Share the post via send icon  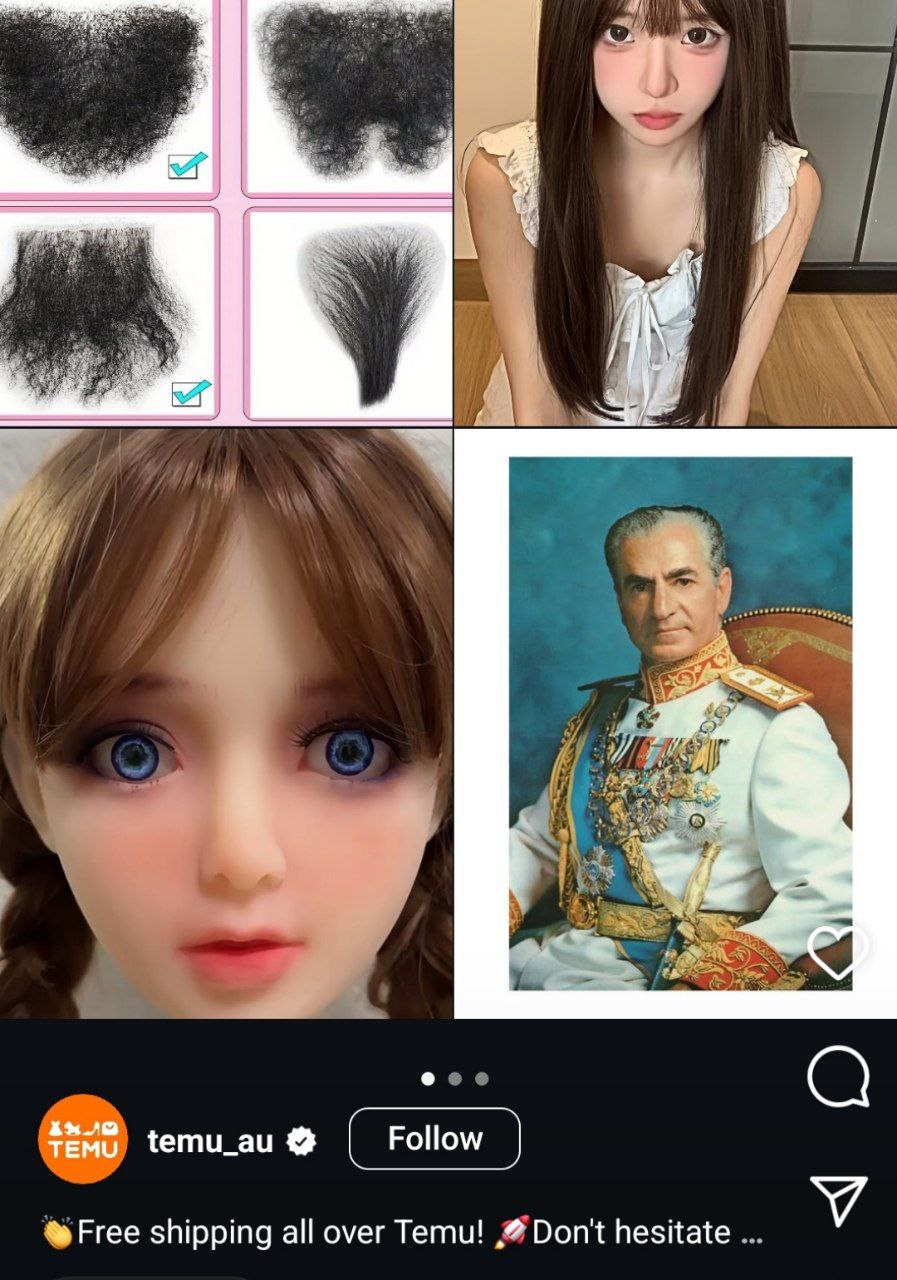[x=837, y=1200]
